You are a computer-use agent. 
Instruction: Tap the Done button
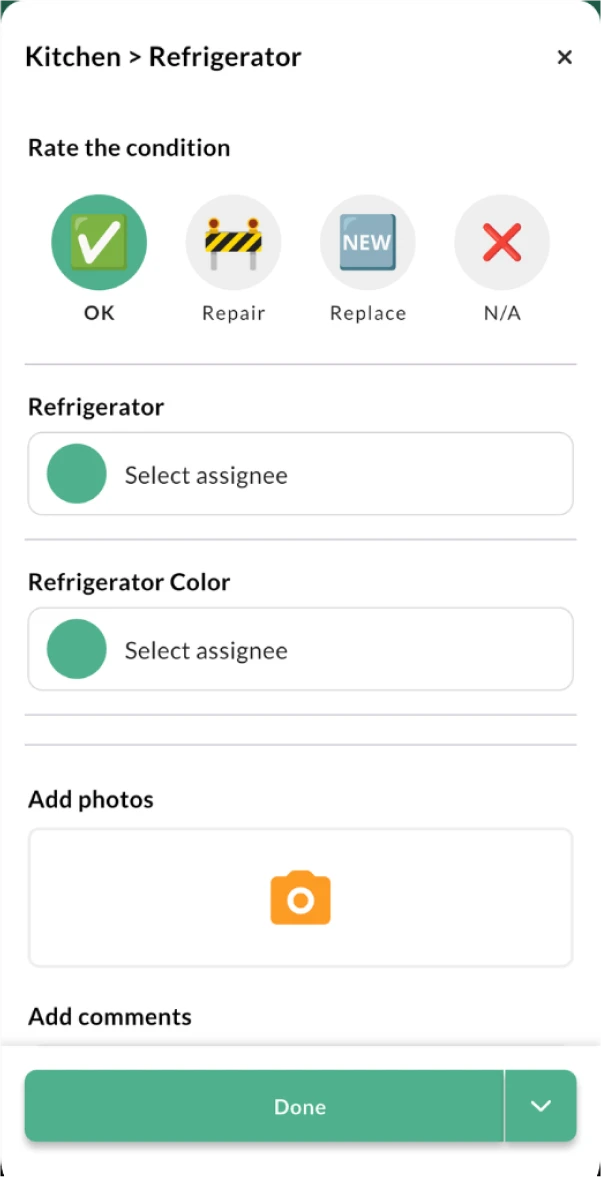pyautogui.click(x=264, y=1106)
